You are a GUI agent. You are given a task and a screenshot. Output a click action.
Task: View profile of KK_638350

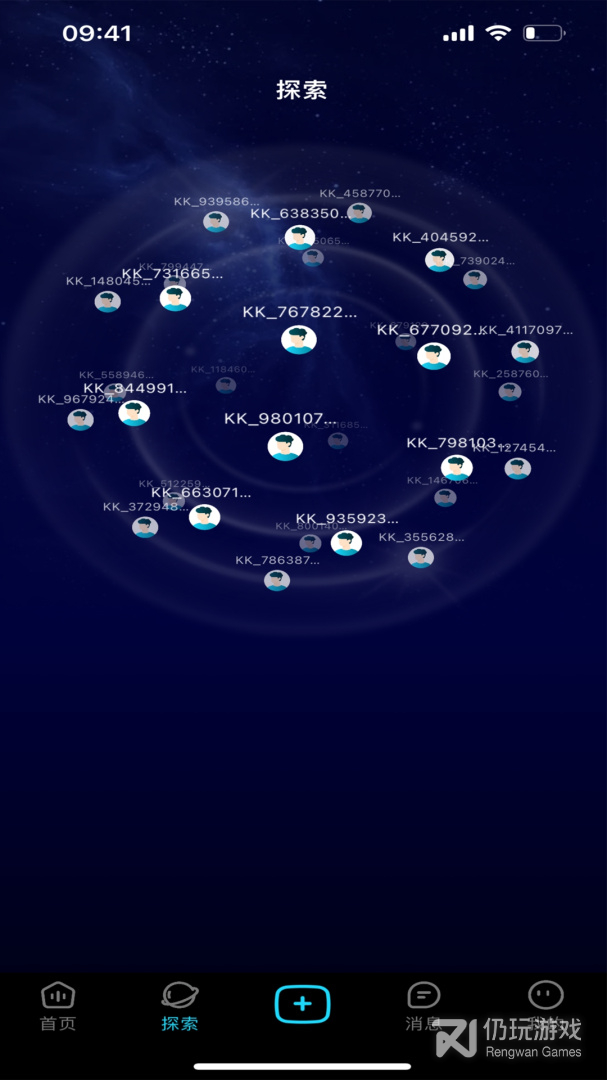click(x=299, y=237)
